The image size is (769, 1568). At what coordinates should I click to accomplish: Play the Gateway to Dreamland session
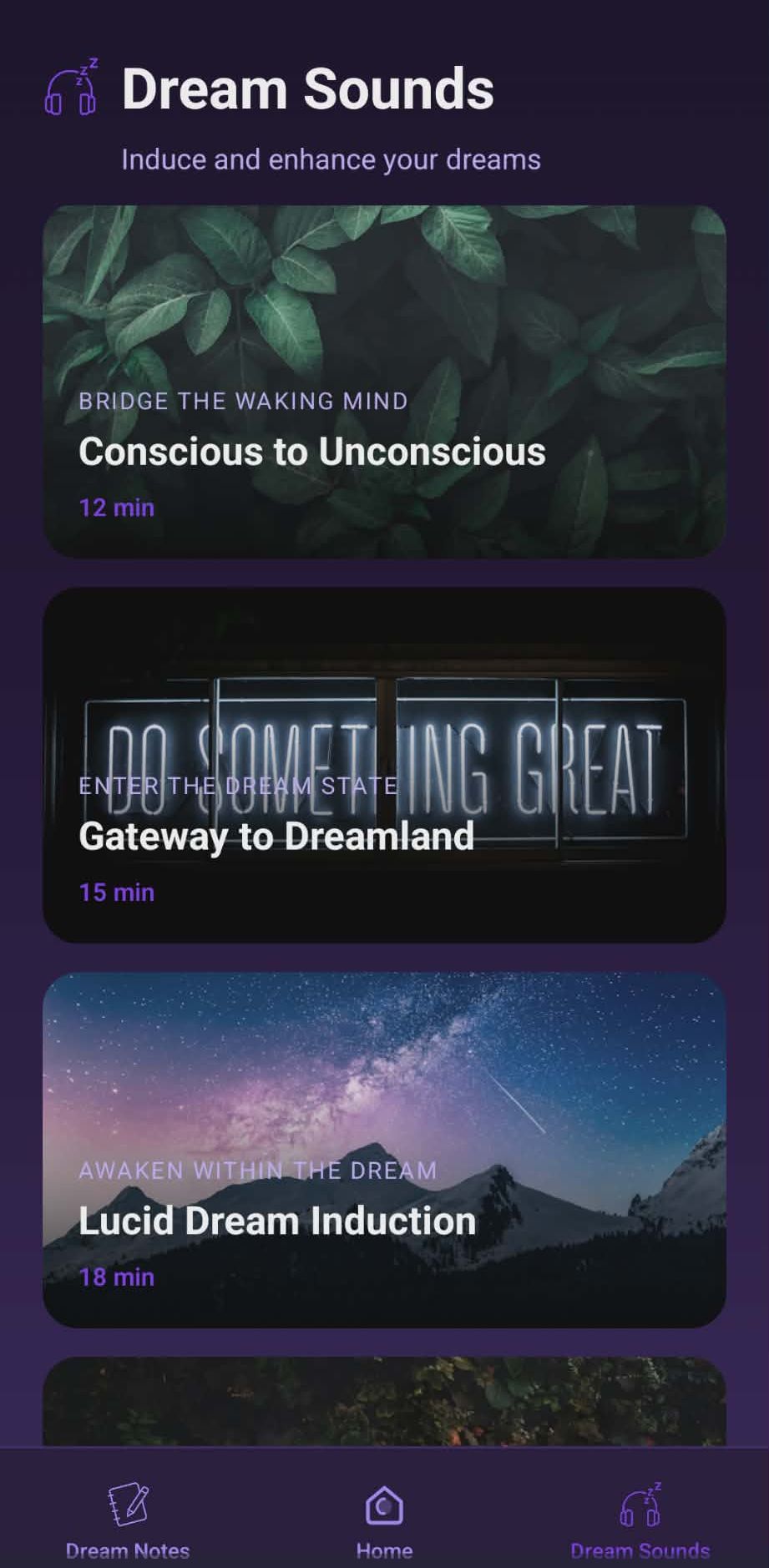[384, 766]
